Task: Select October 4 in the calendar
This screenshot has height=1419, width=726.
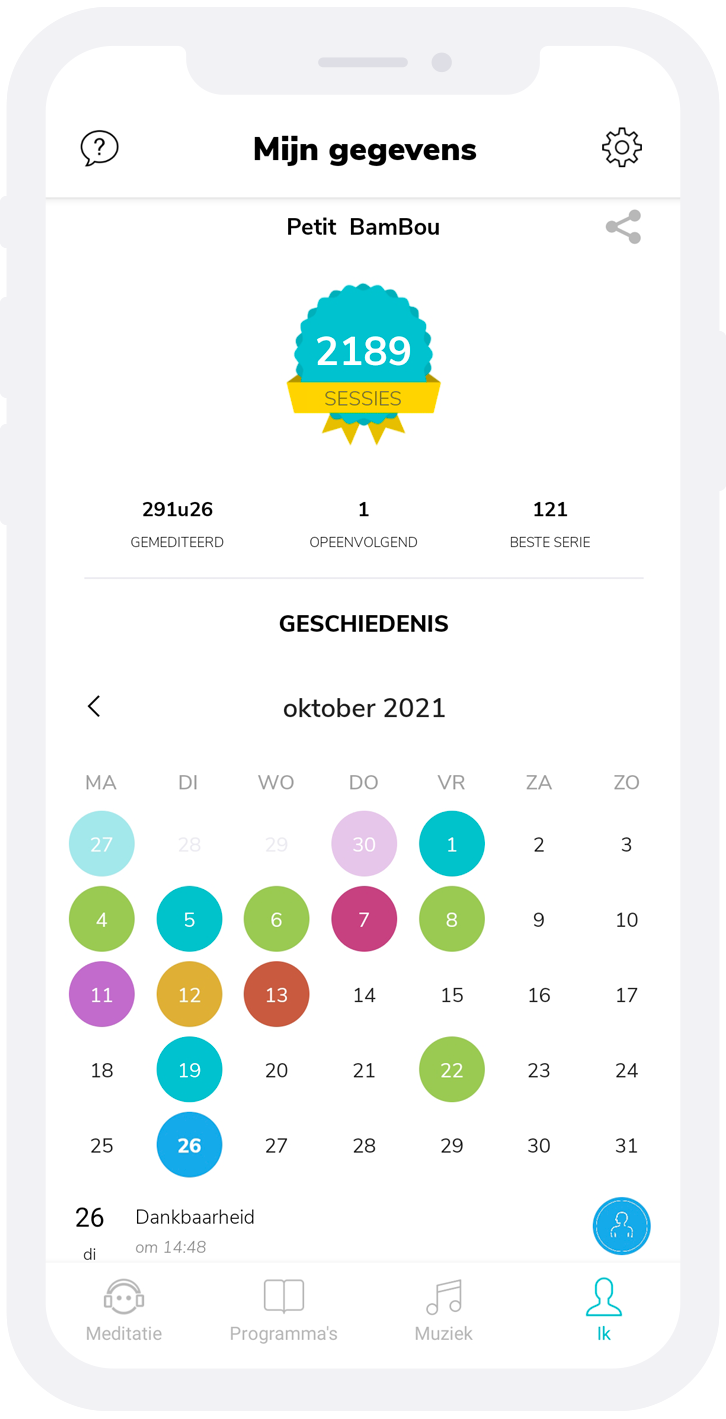Action: click(101, 919)
